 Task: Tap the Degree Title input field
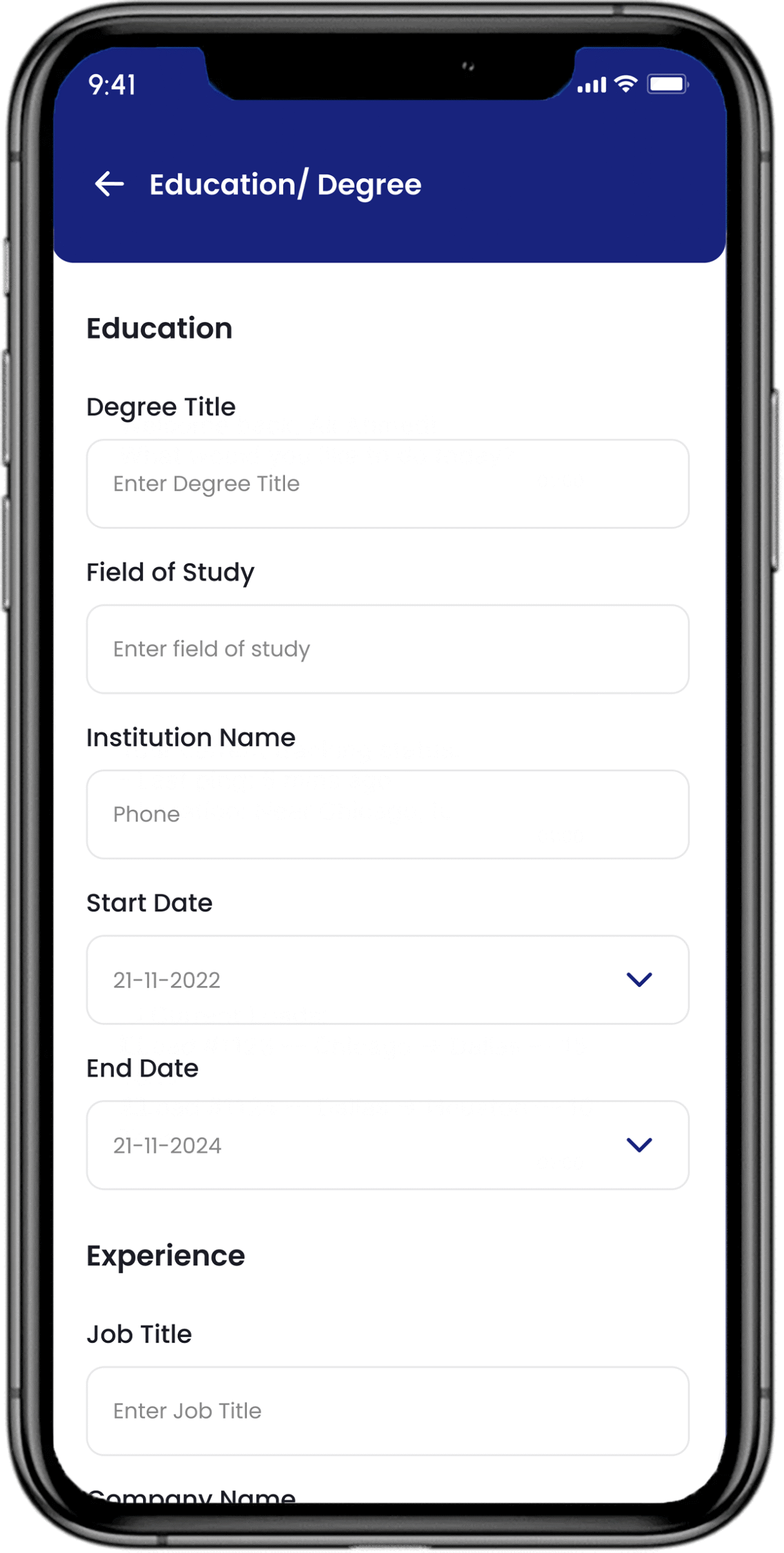tap(387, 483)
